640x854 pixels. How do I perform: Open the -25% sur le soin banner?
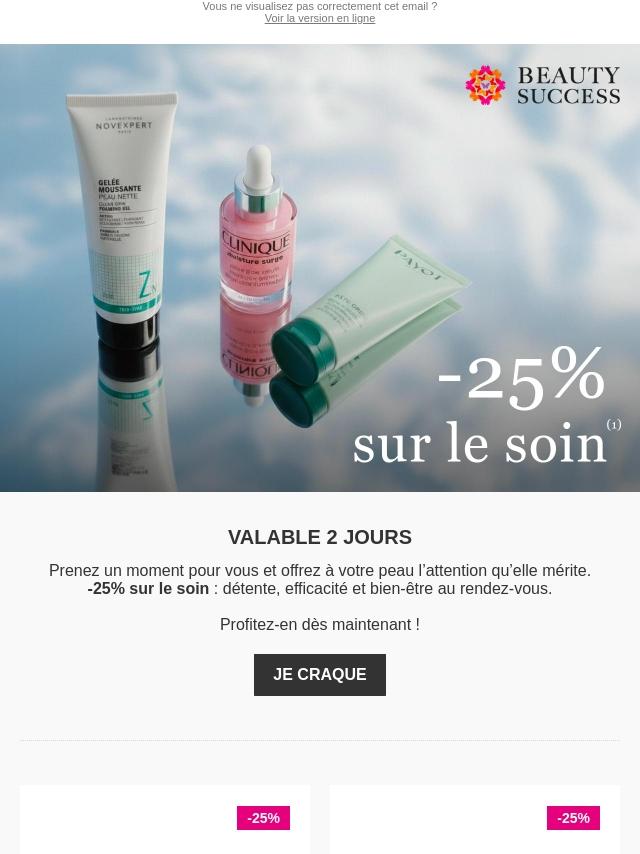320,268
